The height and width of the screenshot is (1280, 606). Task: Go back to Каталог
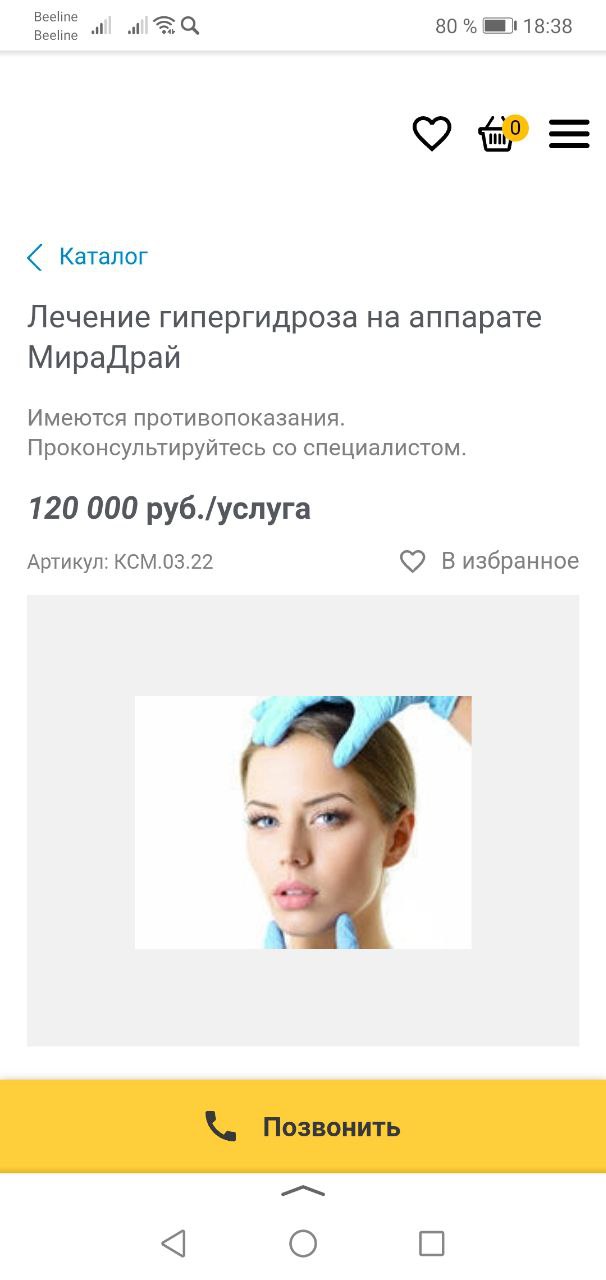[x=87, y=257]
